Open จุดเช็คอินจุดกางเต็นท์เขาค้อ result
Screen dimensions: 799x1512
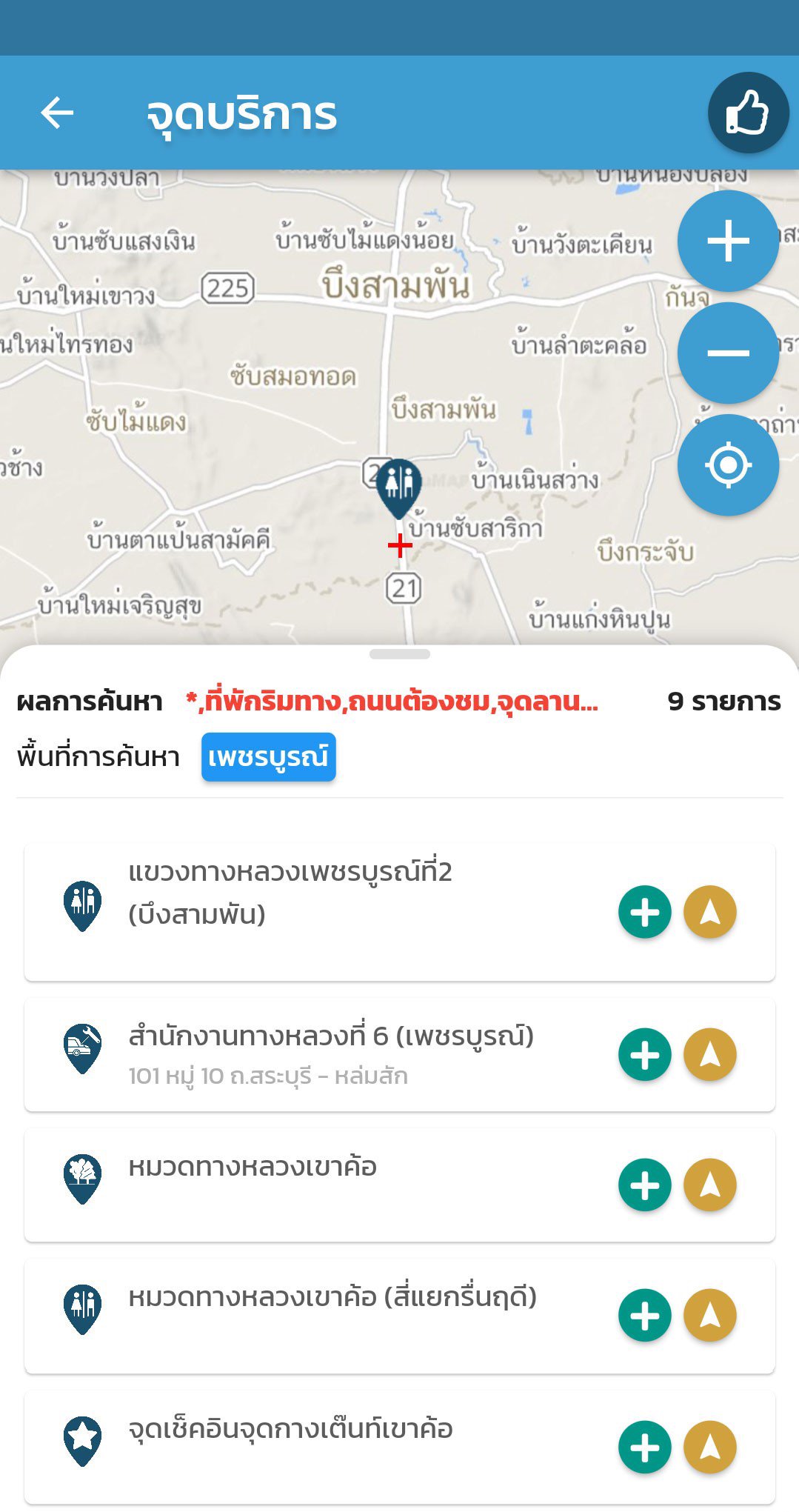[x=290, y=1429]
